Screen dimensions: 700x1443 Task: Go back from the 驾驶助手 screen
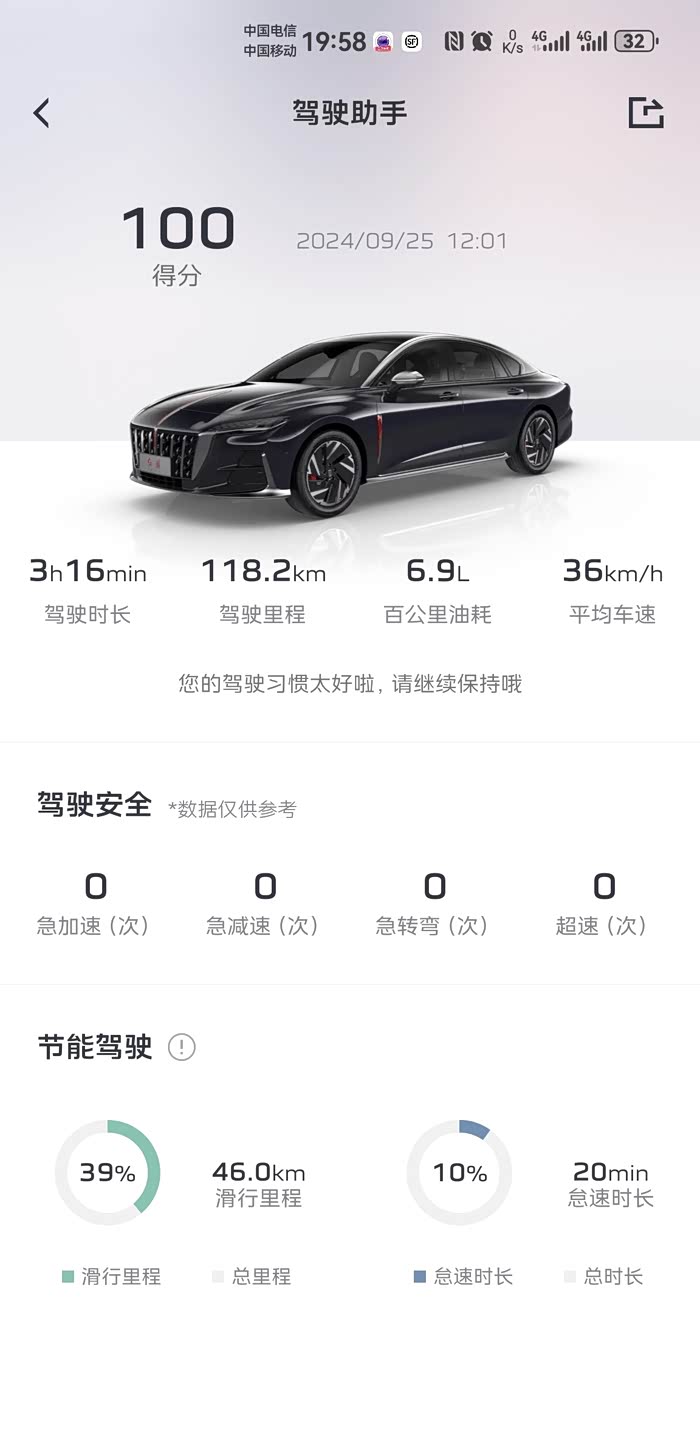pos(41,113)
